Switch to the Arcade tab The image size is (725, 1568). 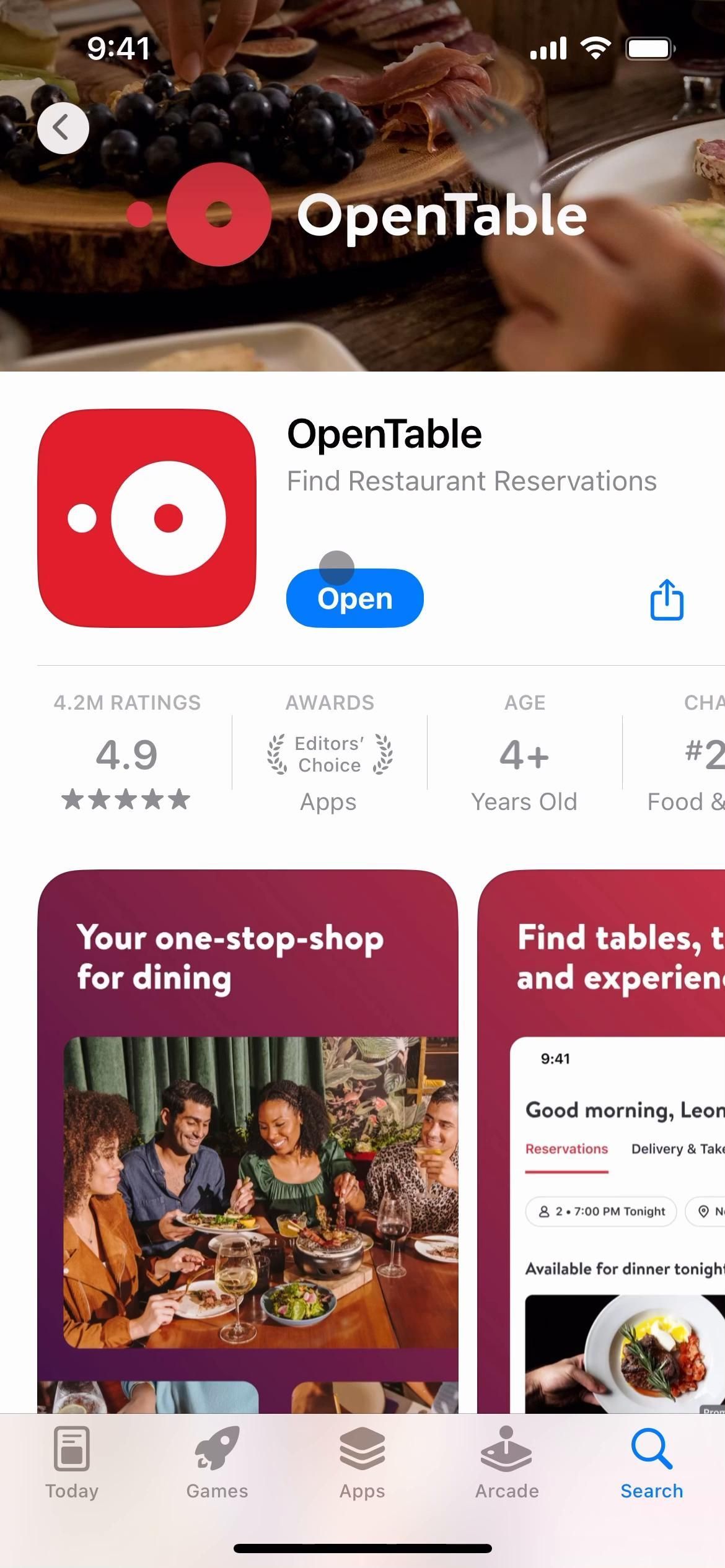click(507, 1463)
